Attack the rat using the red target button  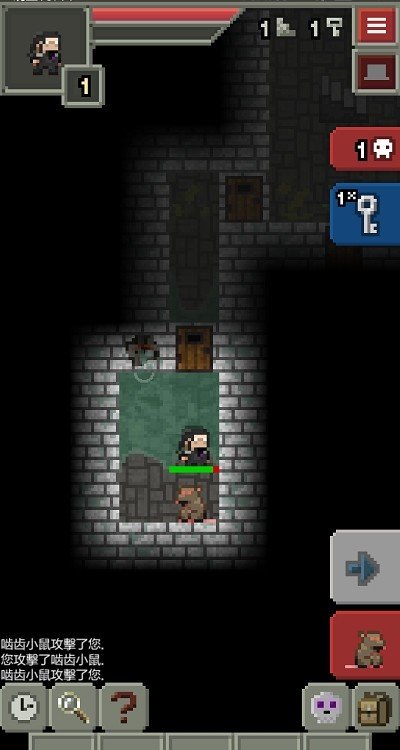coord(366,645)
